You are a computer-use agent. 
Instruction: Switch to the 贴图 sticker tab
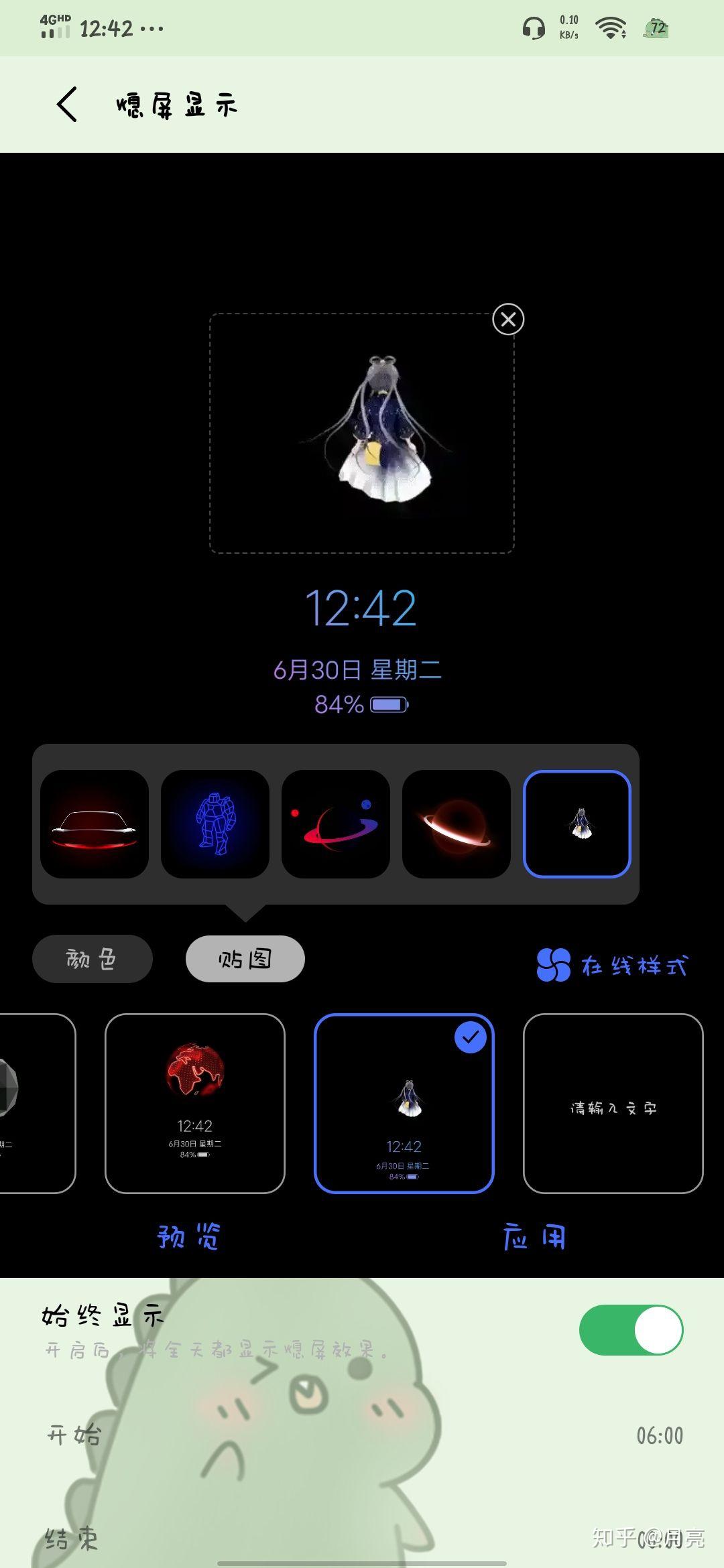(x=245, y=960)
